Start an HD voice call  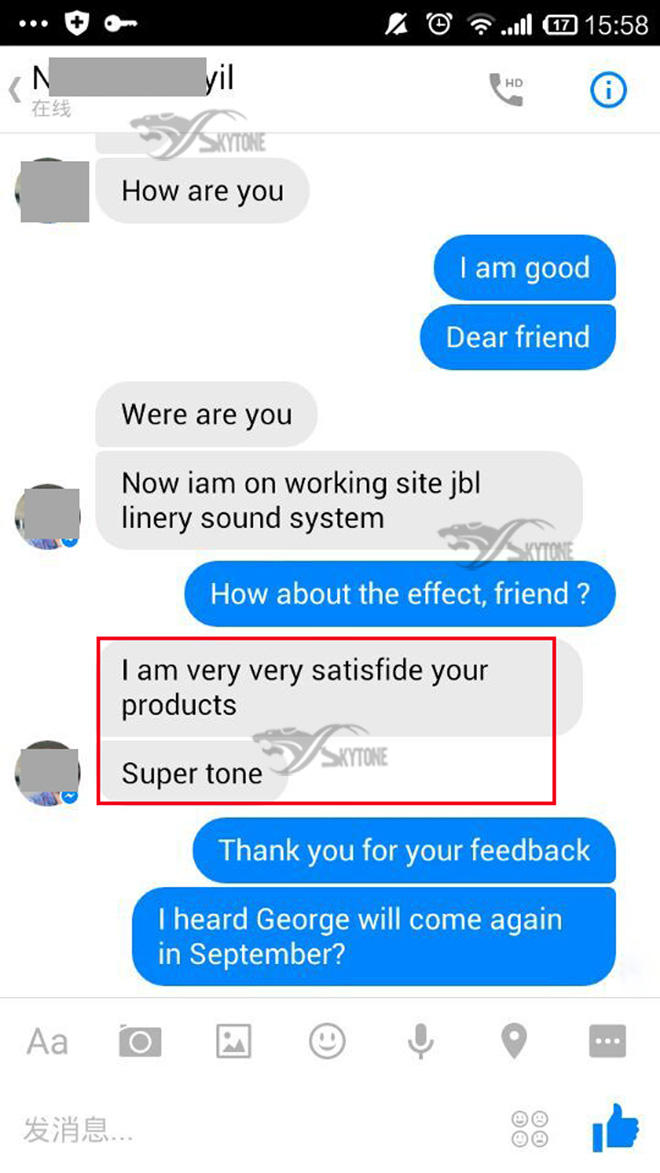(505, 90)
